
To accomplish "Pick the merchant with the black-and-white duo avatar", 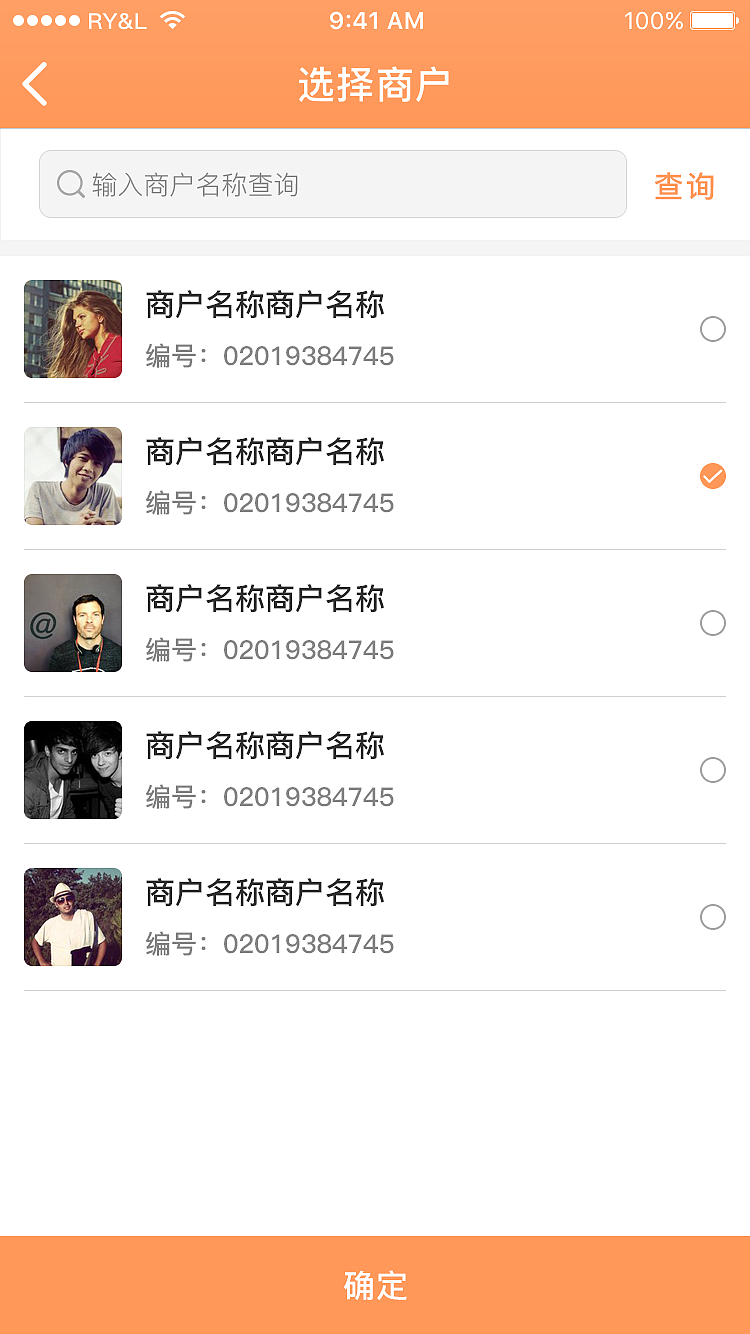I will tap(713, 770).
